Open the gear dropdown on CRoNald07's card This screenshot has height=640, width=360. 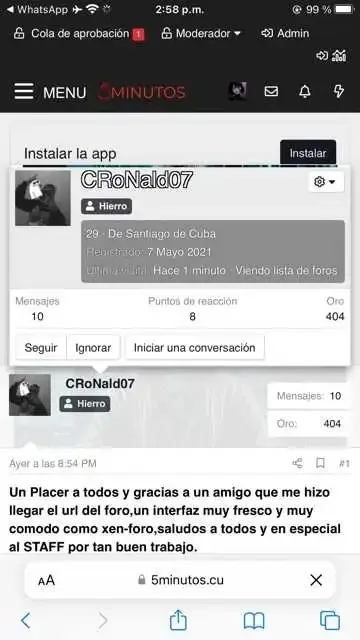click(326, 182)
